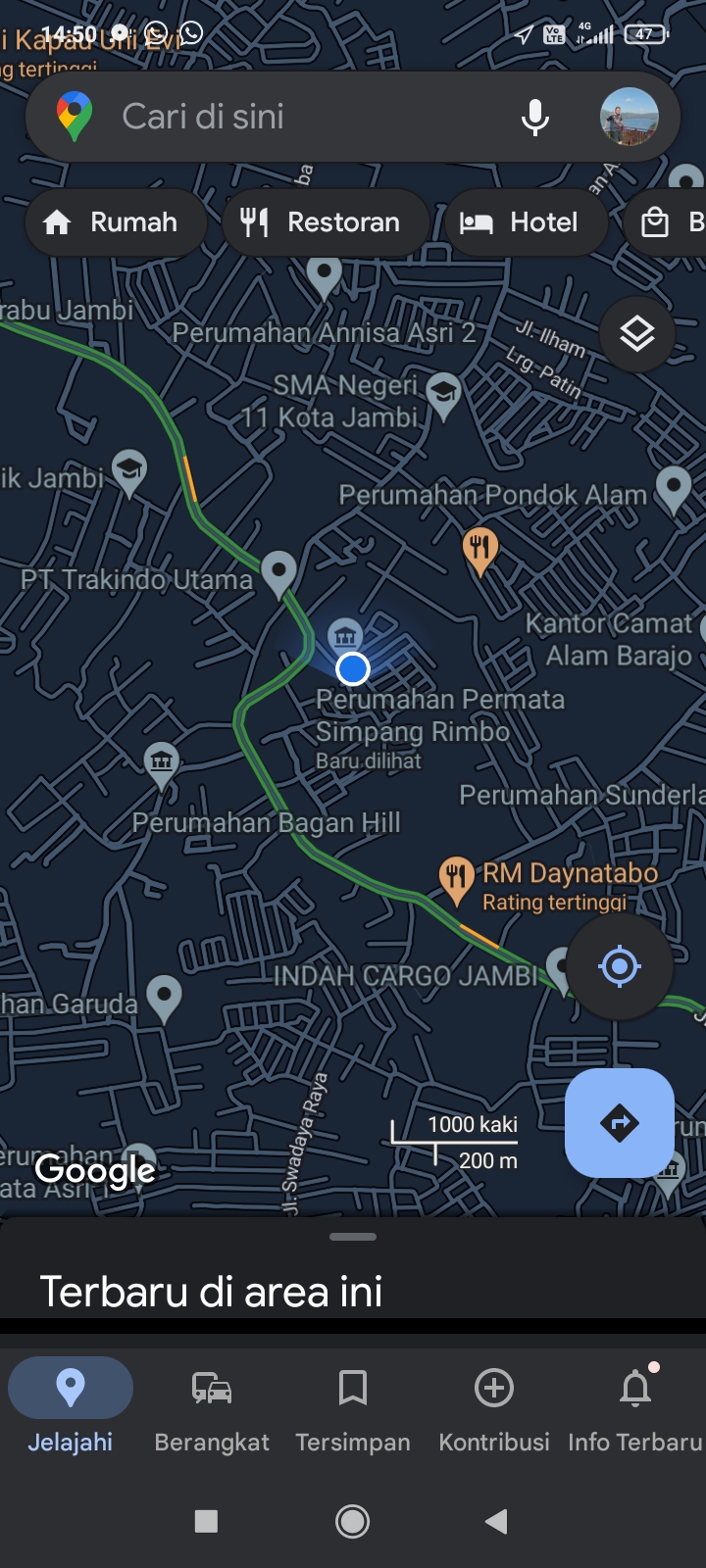Switch to the Tersimpan tab
This screenshot has height=1568, width=706.
(x=353, y=1406)
